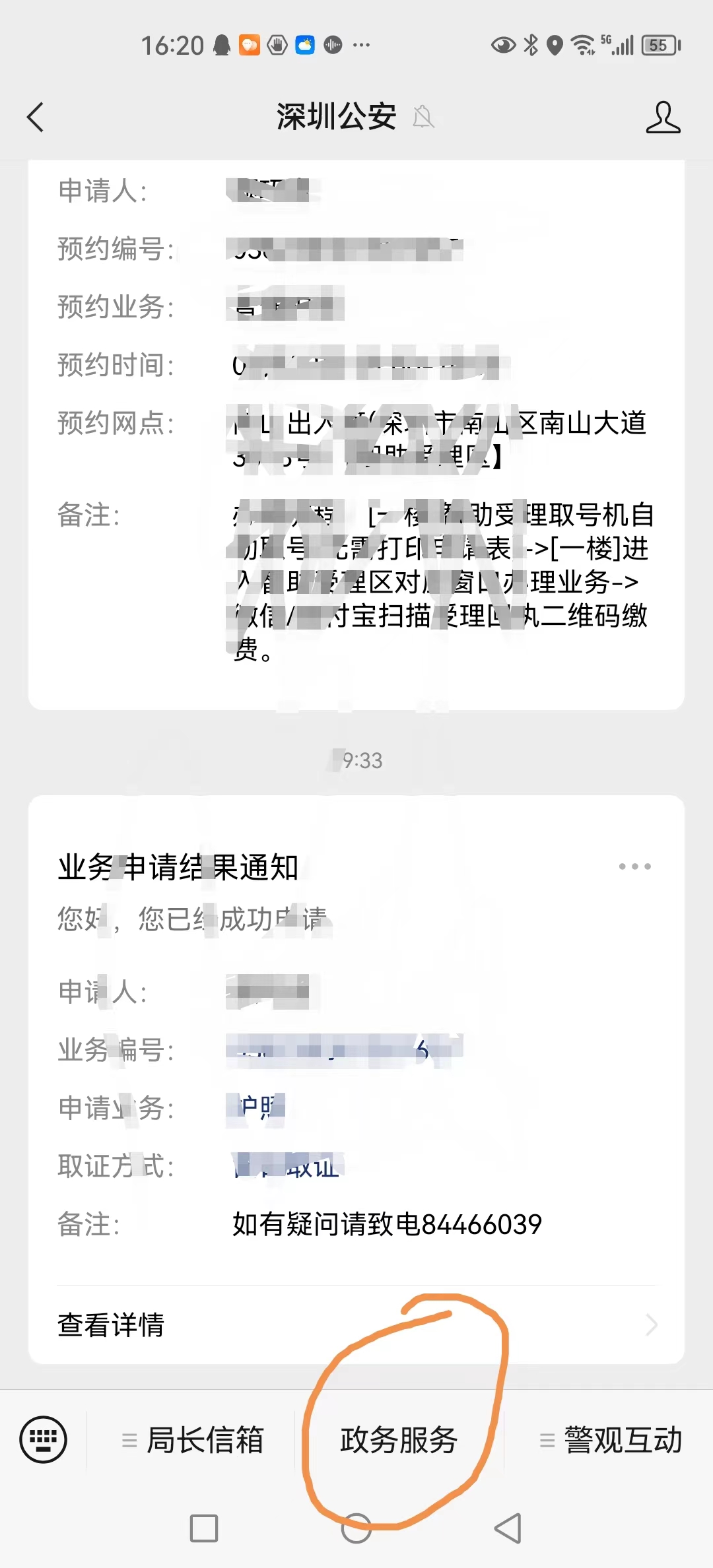713x1568 pixels.
Task: Tap the QQ penguin icon in status bar
Action: (222, 45)
